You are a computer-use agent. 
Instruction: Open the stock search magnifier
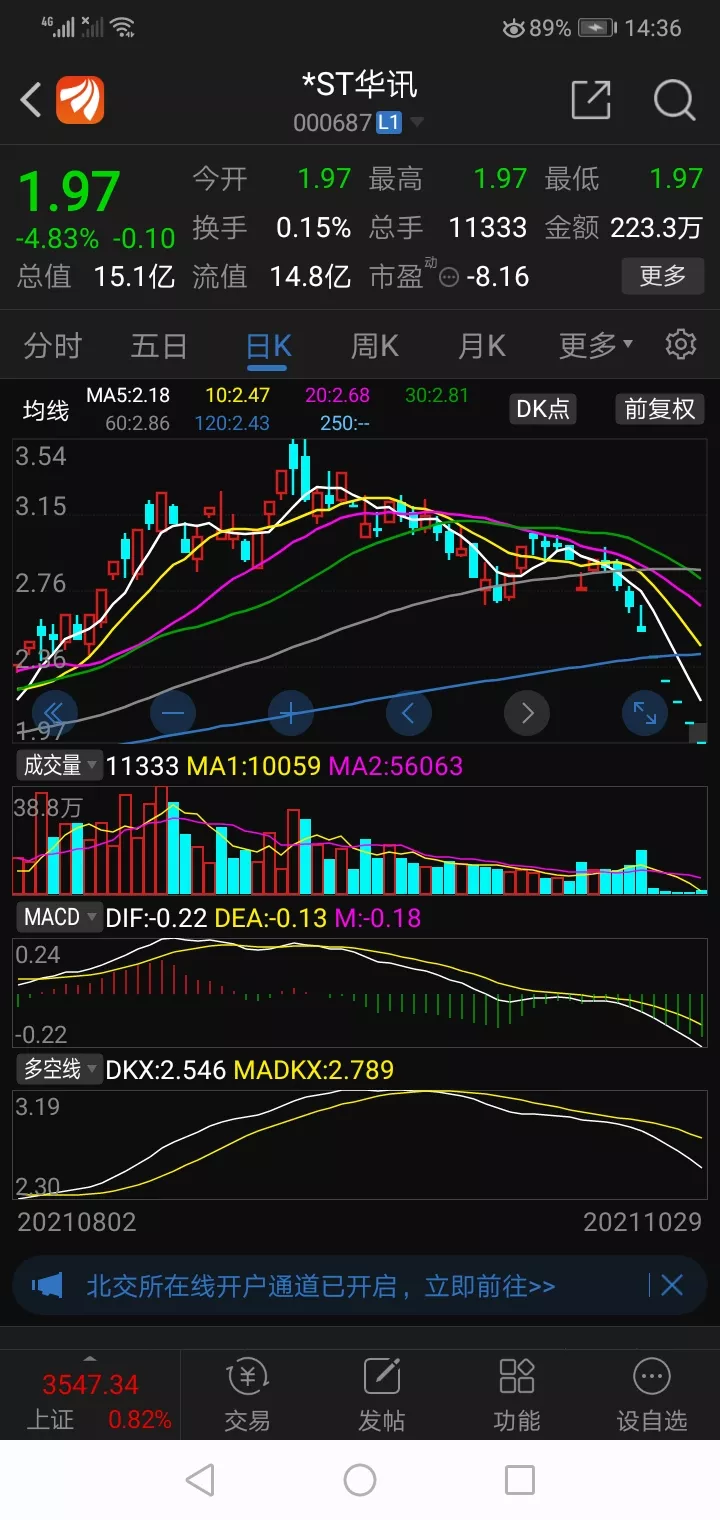tap(674, 100)
